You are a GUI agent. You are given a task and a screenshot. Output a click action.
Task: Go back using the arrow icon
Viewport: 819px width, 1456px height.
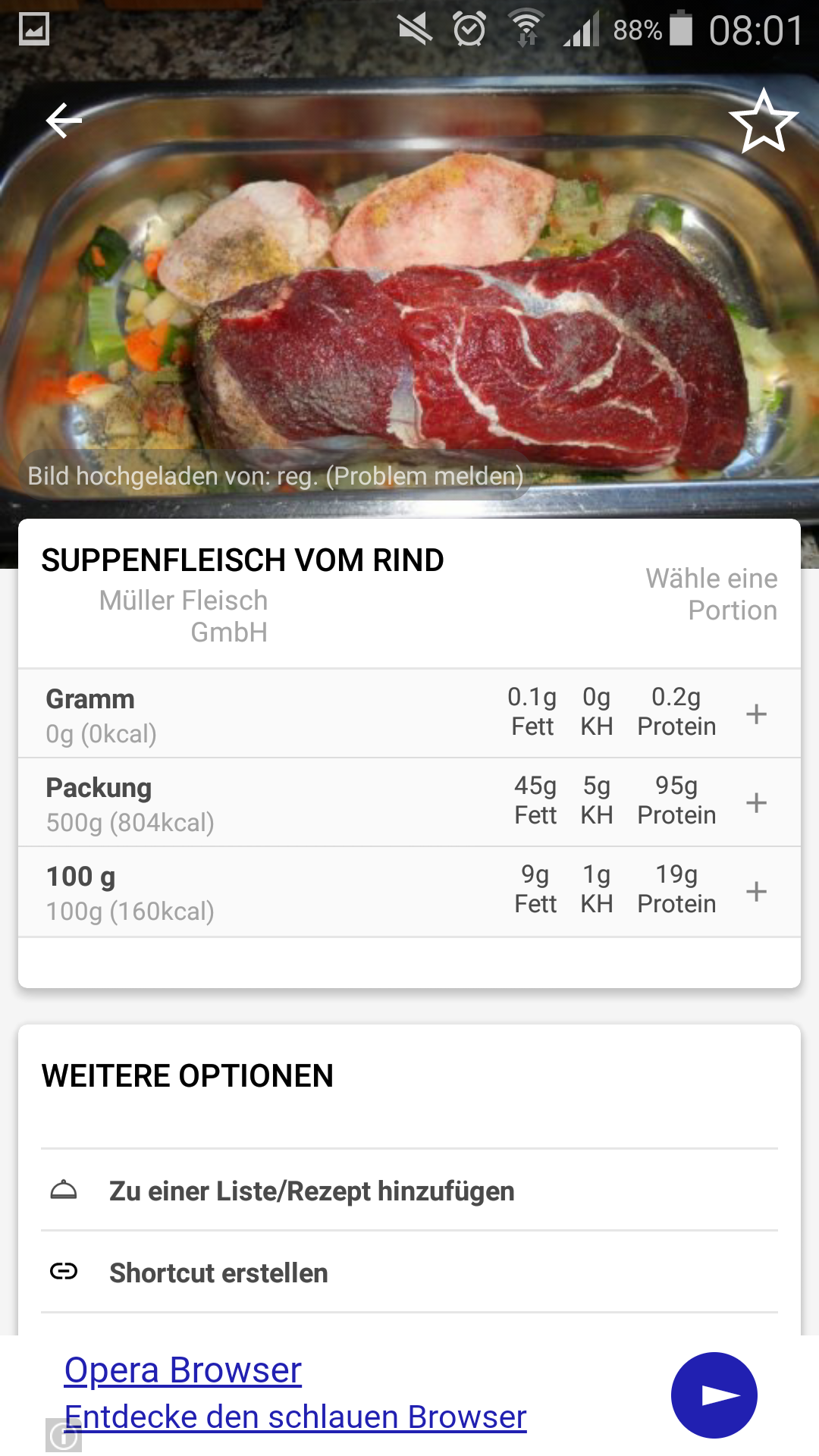pyautogui.click(x=64, y=121)
